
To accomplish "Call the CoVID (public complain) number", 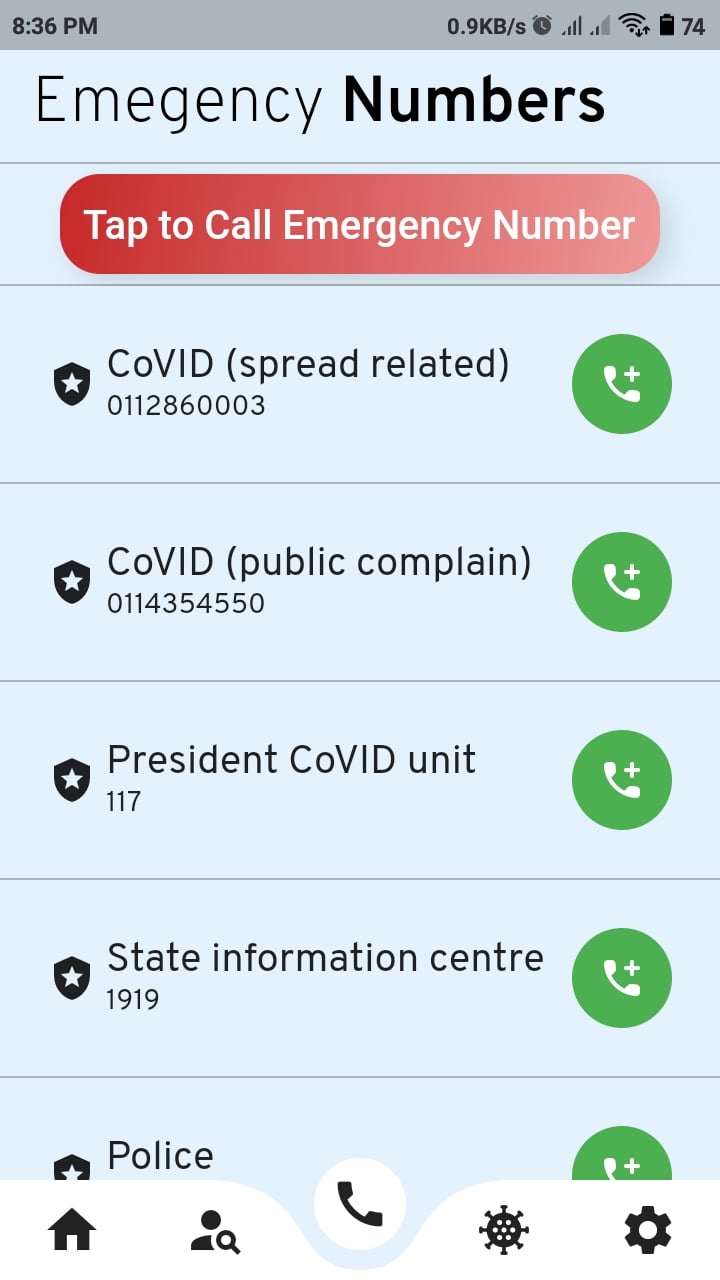I will (x=621, y=582).
